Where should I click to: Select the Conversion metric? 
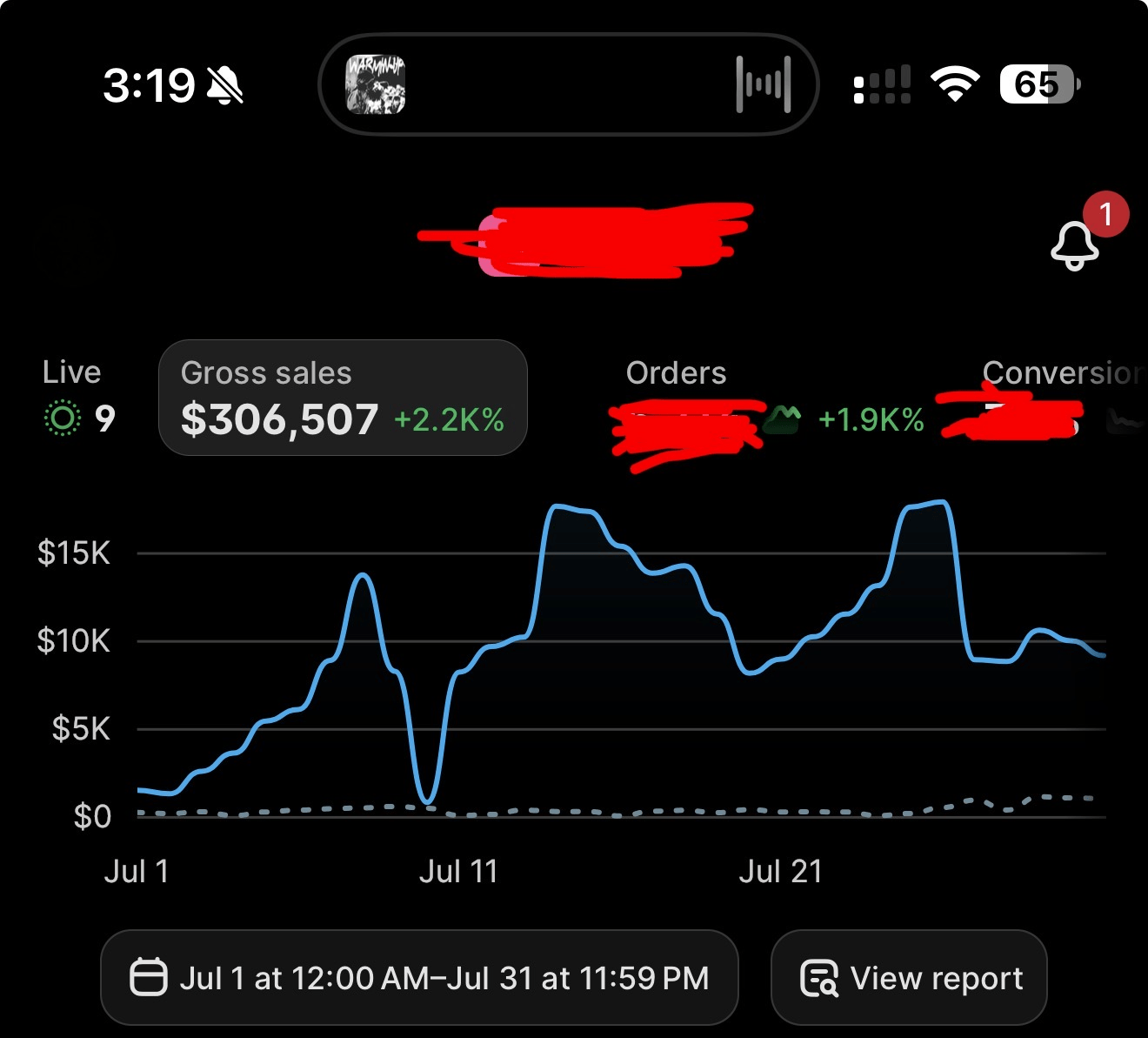click(1061, 398)
